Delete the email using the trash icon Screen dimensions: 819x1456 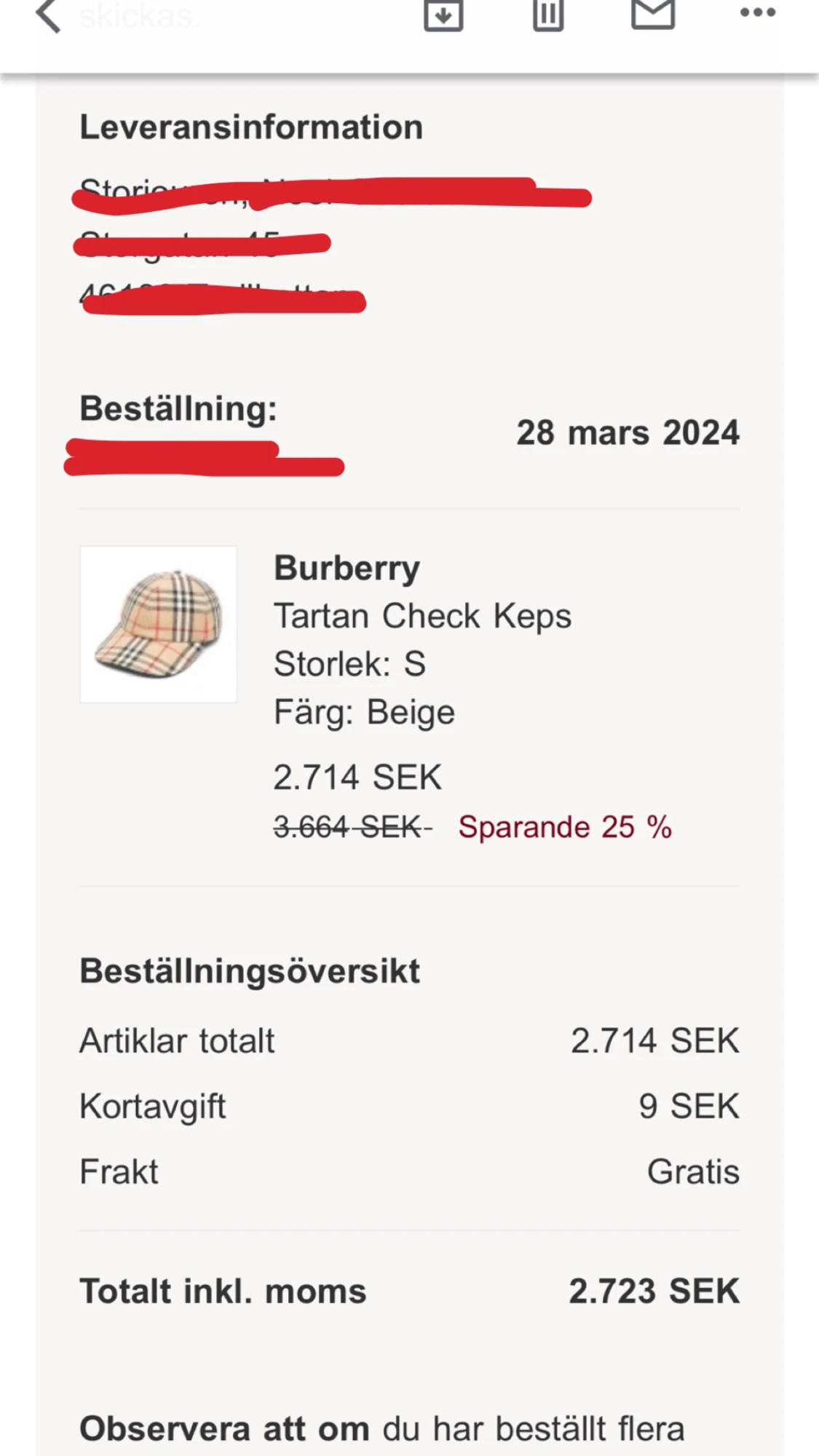click(x=548, y=16)
